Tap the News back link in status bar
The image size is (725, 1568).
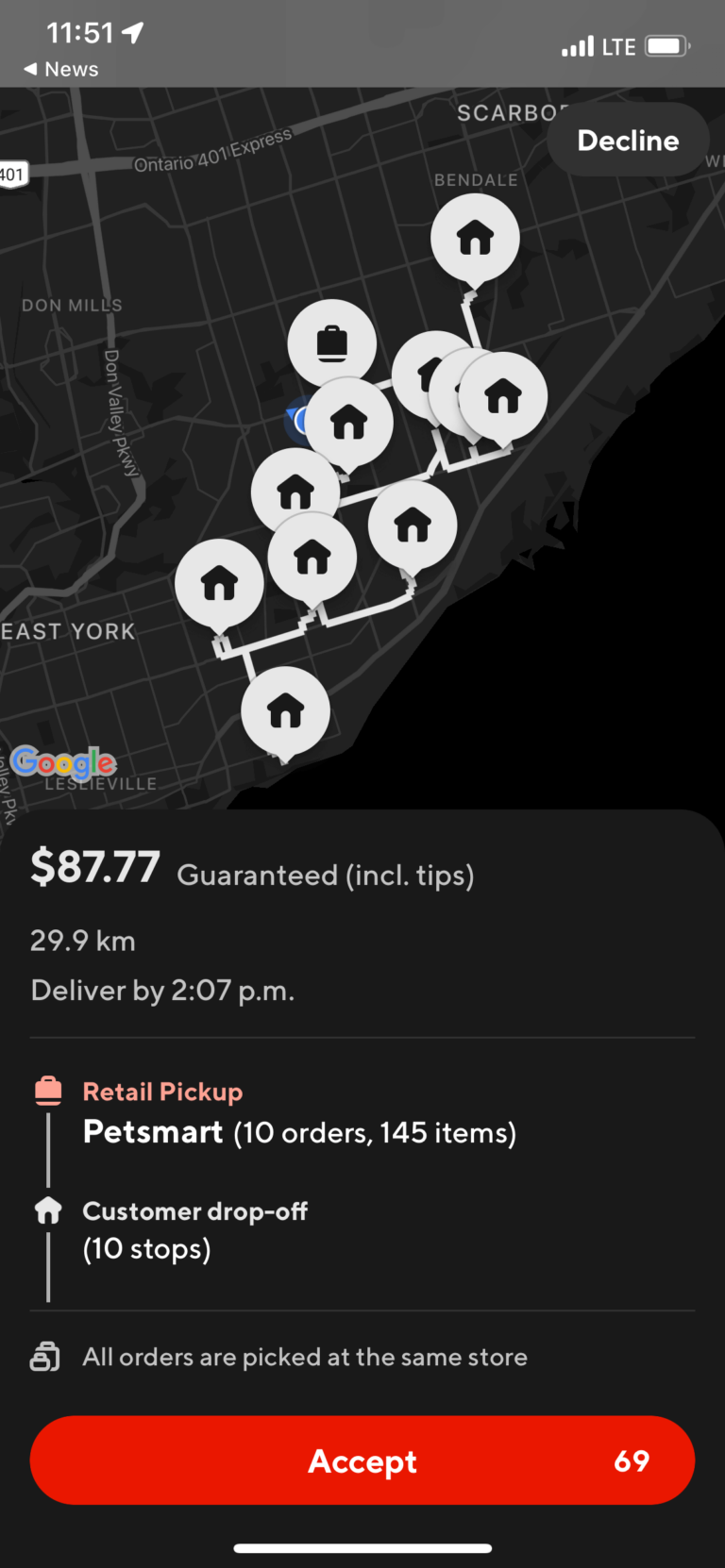tap(59, 68)
